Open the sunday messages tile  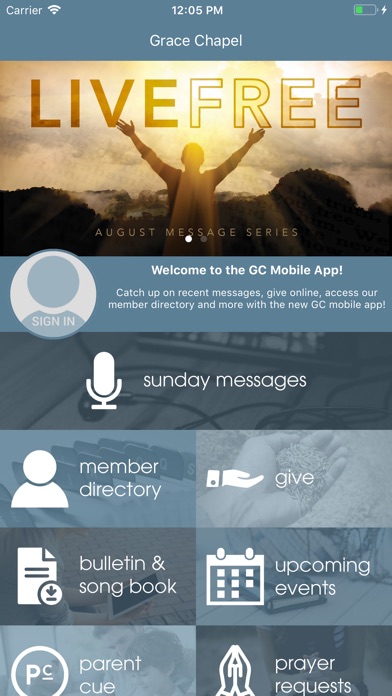coord(196,381)
